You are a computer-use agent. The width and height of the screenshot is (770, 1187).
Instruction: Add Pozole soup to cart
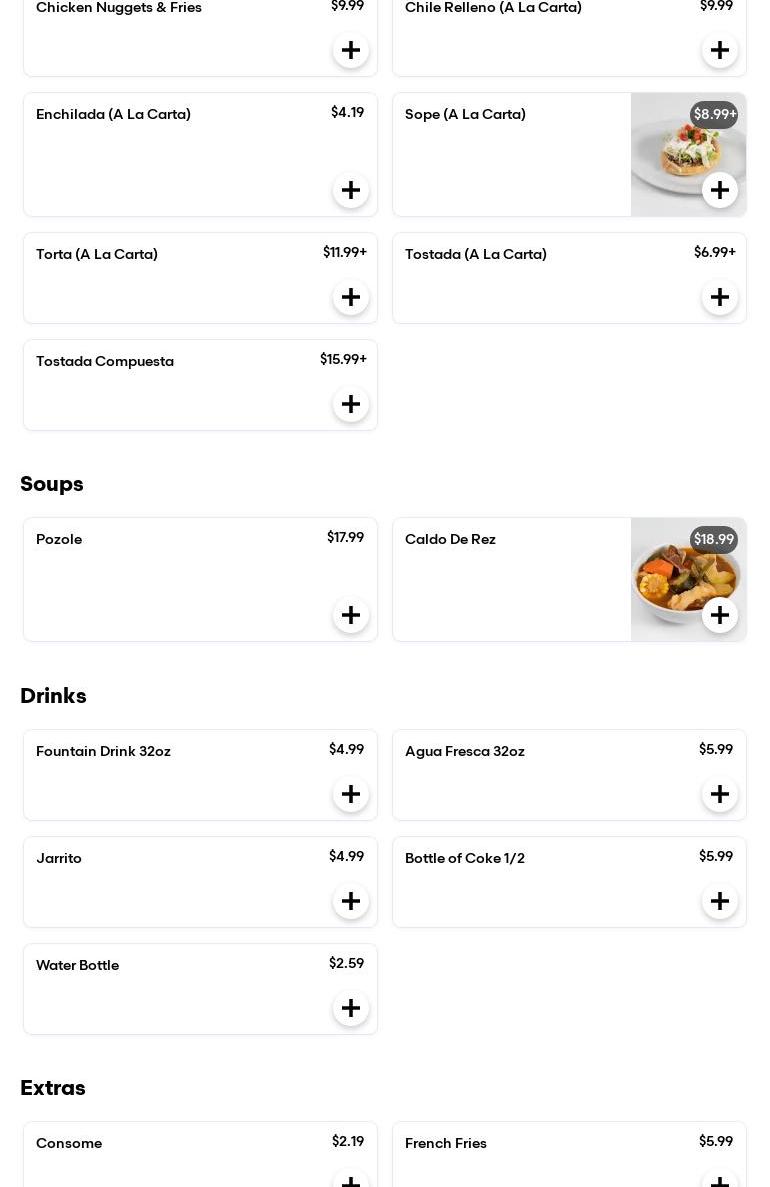coord(351,615)
